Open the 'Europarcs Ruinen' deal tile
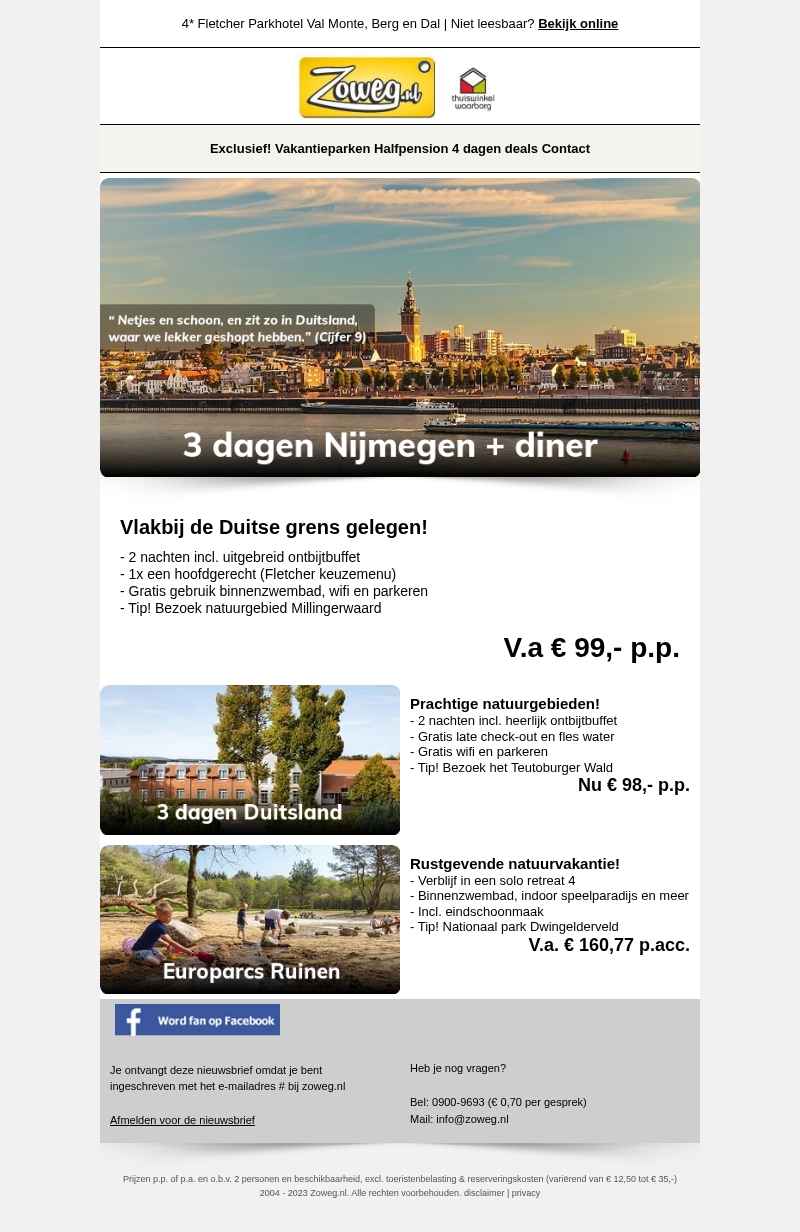Viewport: 800px width, 1232px height. pyautogui.click(x=250, y=919)
